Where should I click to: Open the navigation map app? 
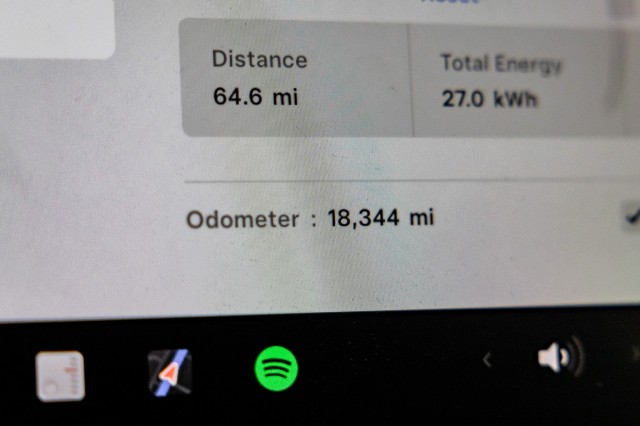(169, 372)
